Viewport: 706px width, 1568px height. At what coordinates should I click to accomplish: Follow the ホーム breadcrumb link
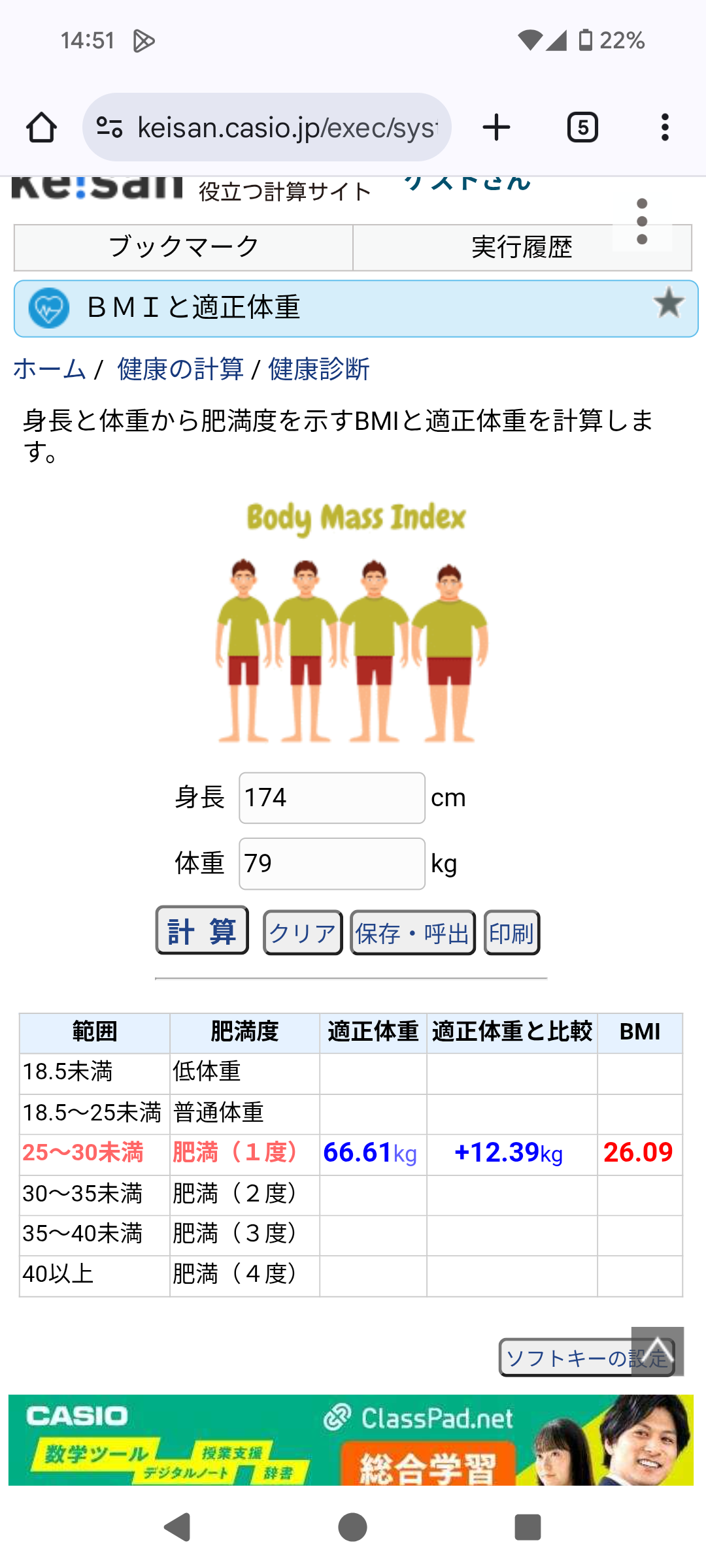point(50,370)
